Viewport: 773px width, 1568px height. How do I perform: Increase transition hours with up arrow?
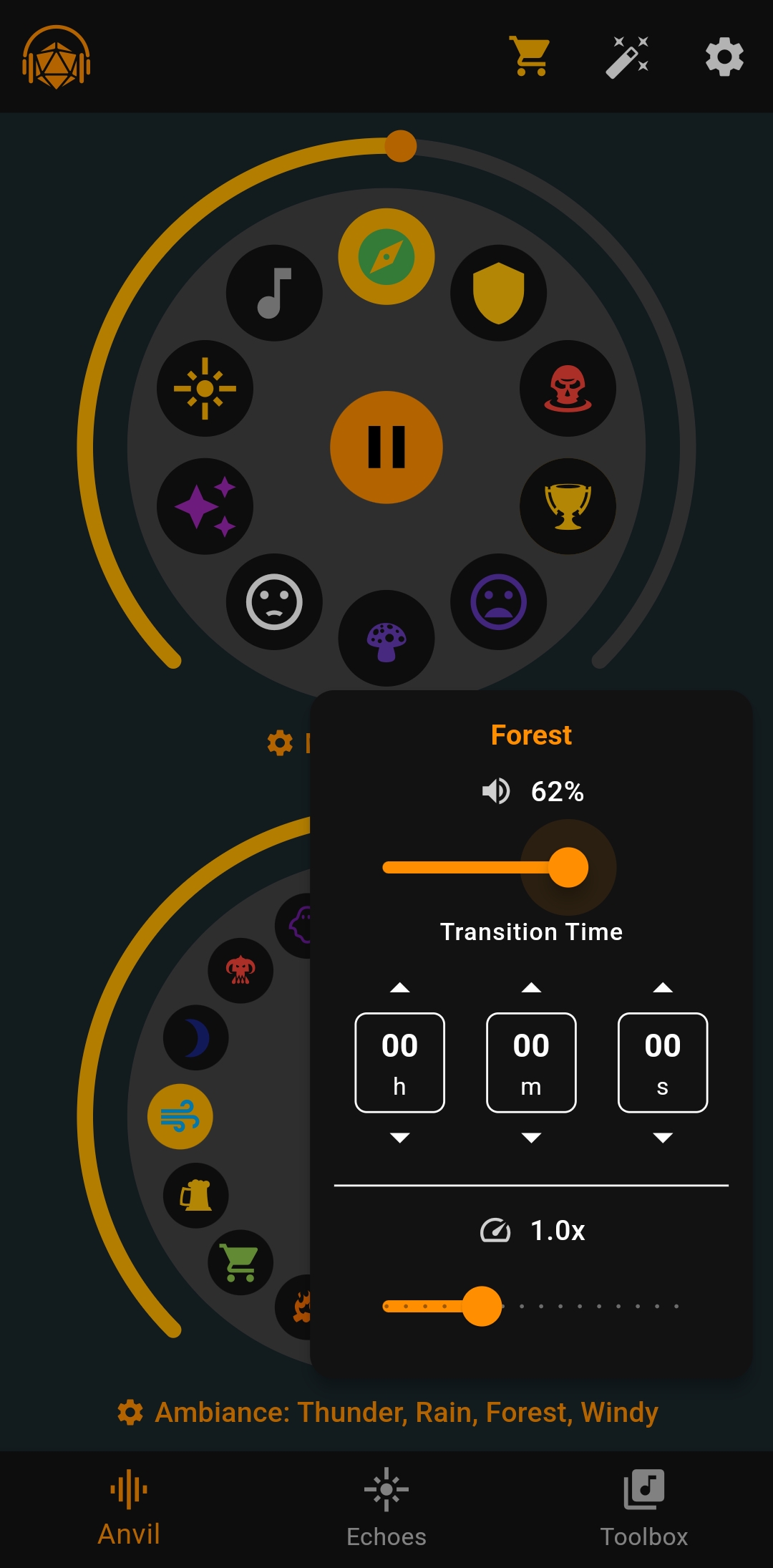(x=399, y=988)
